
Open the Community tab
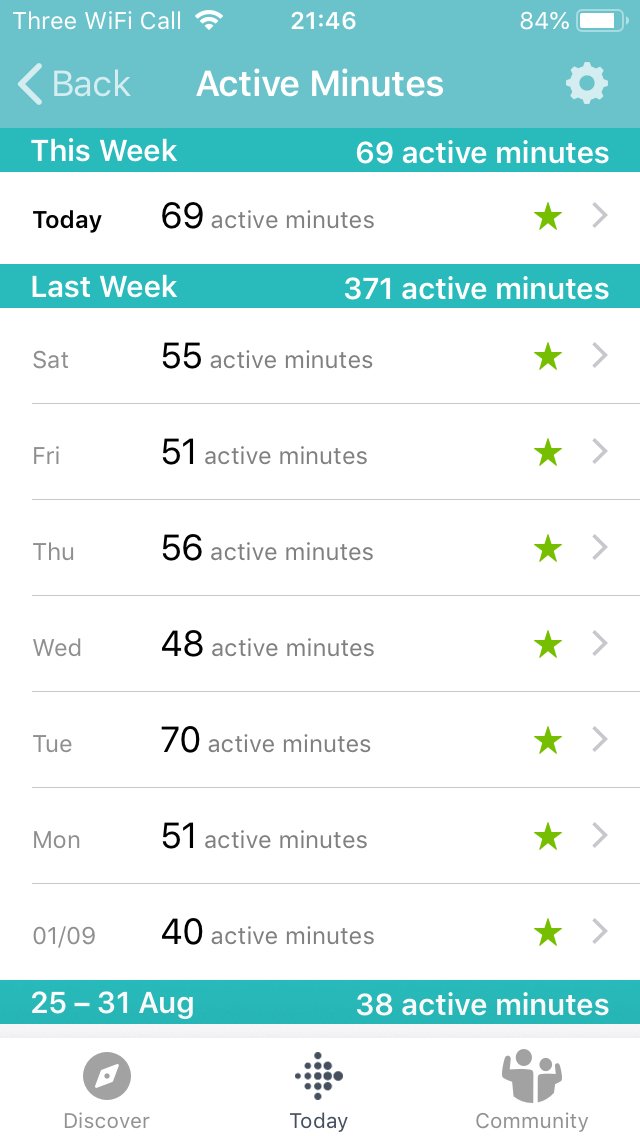[531, 1090]
